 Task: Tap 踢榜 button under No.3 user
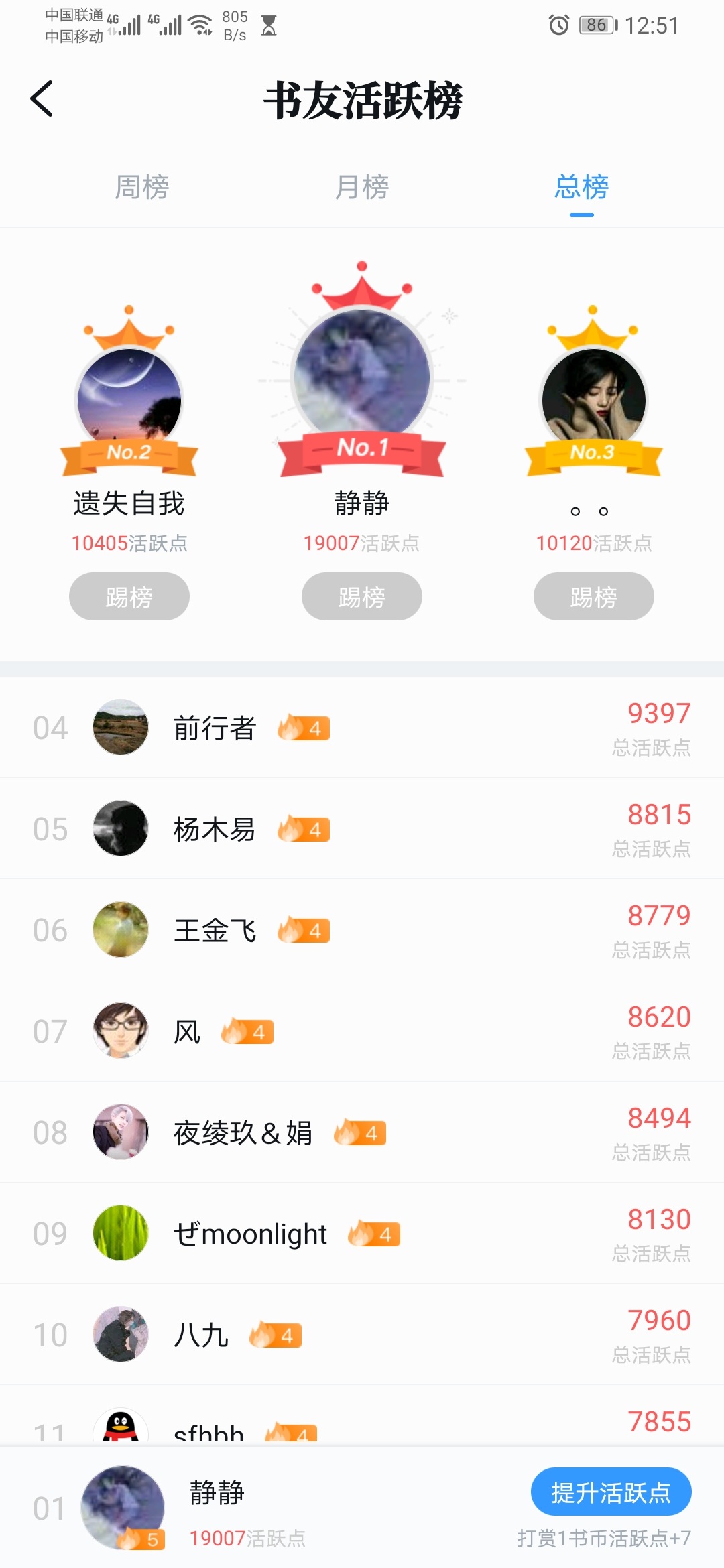(x=594, y=596)
